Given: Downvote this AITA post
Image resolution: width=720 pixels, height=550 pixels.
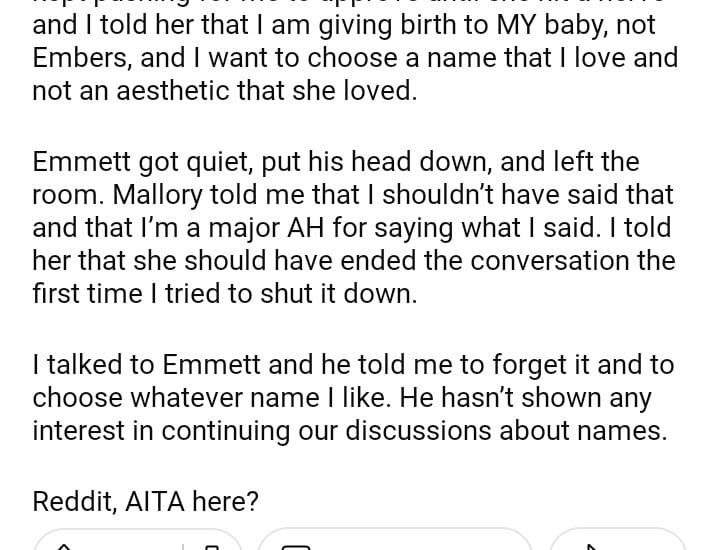Looking at the screenshot, I should point(211,546).
